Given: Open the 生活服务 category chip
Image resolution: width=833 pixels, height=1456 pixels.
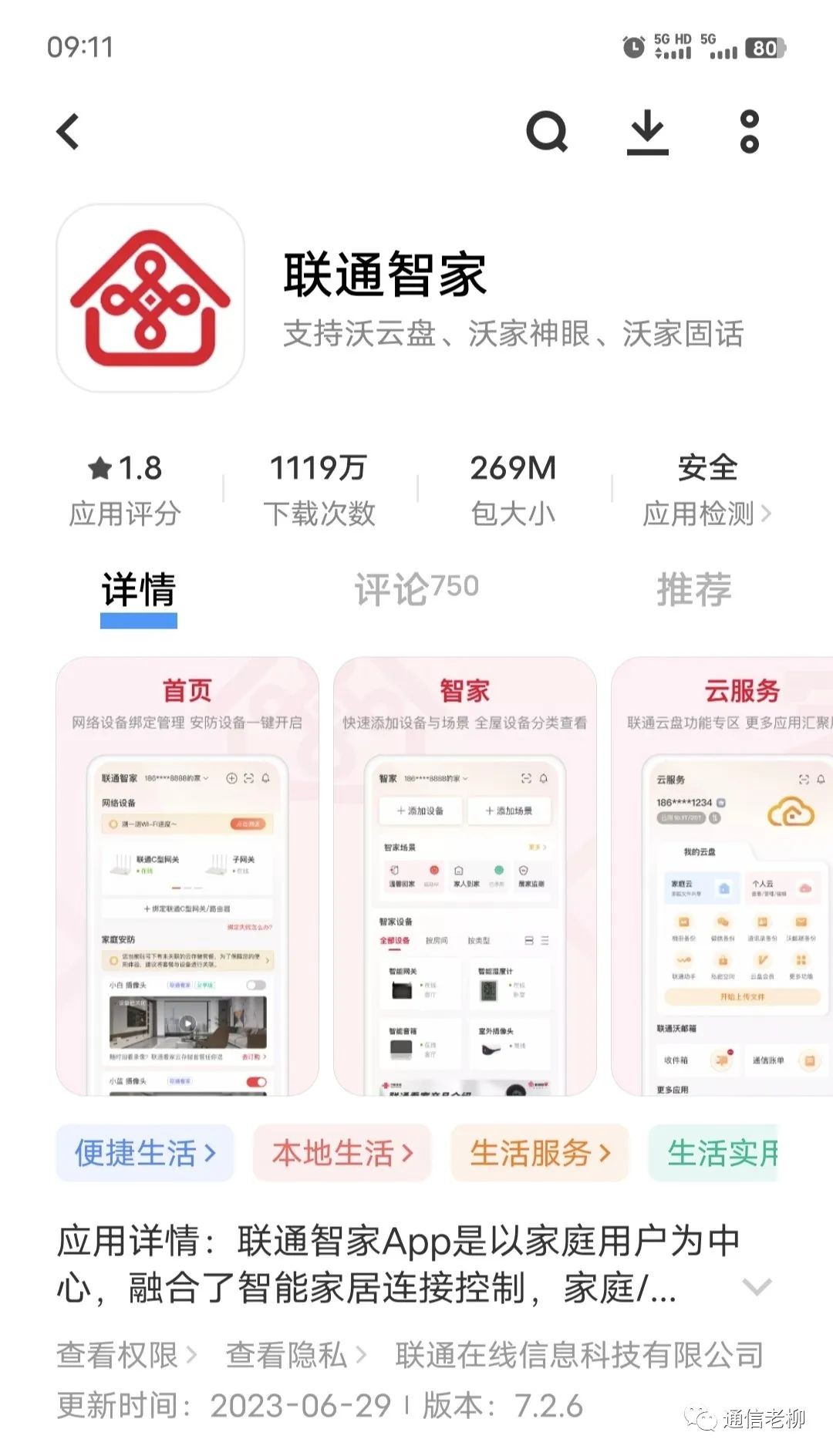Looking at the screenshot, I should click(x=540, y=1153).
